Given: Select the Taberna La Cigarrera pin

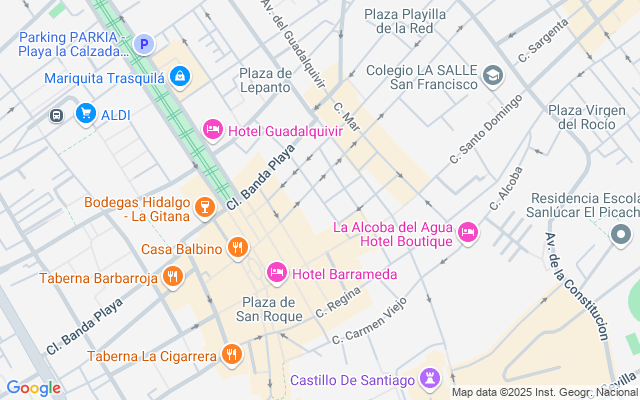Looking at the screenshot, I should [x=232, y=354].
